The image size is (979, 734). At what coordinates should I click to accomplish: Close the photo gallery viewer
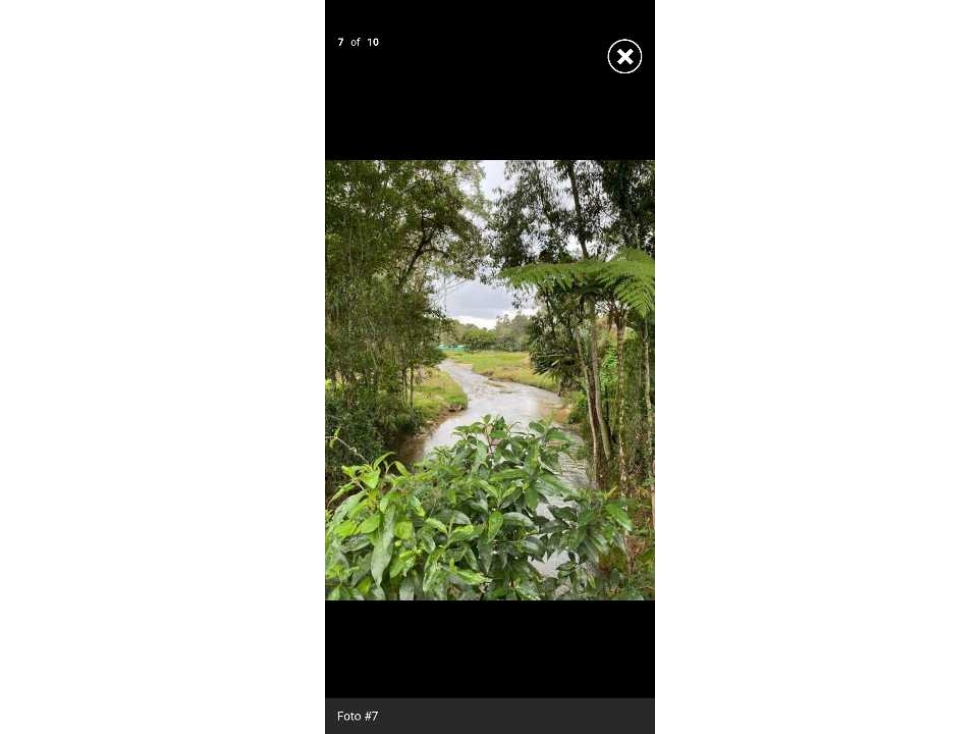[624, 57]
